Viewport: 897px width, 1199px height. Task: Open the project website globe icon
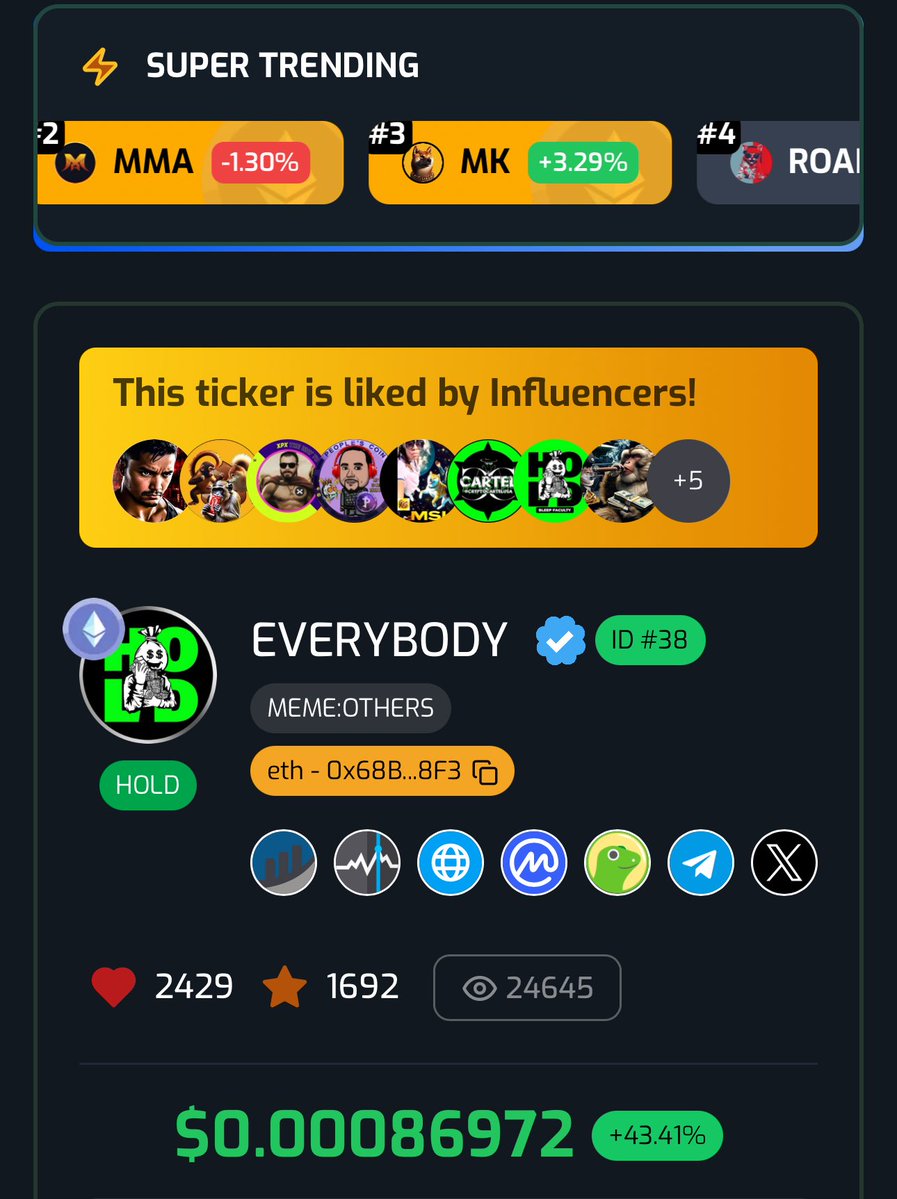450,862
